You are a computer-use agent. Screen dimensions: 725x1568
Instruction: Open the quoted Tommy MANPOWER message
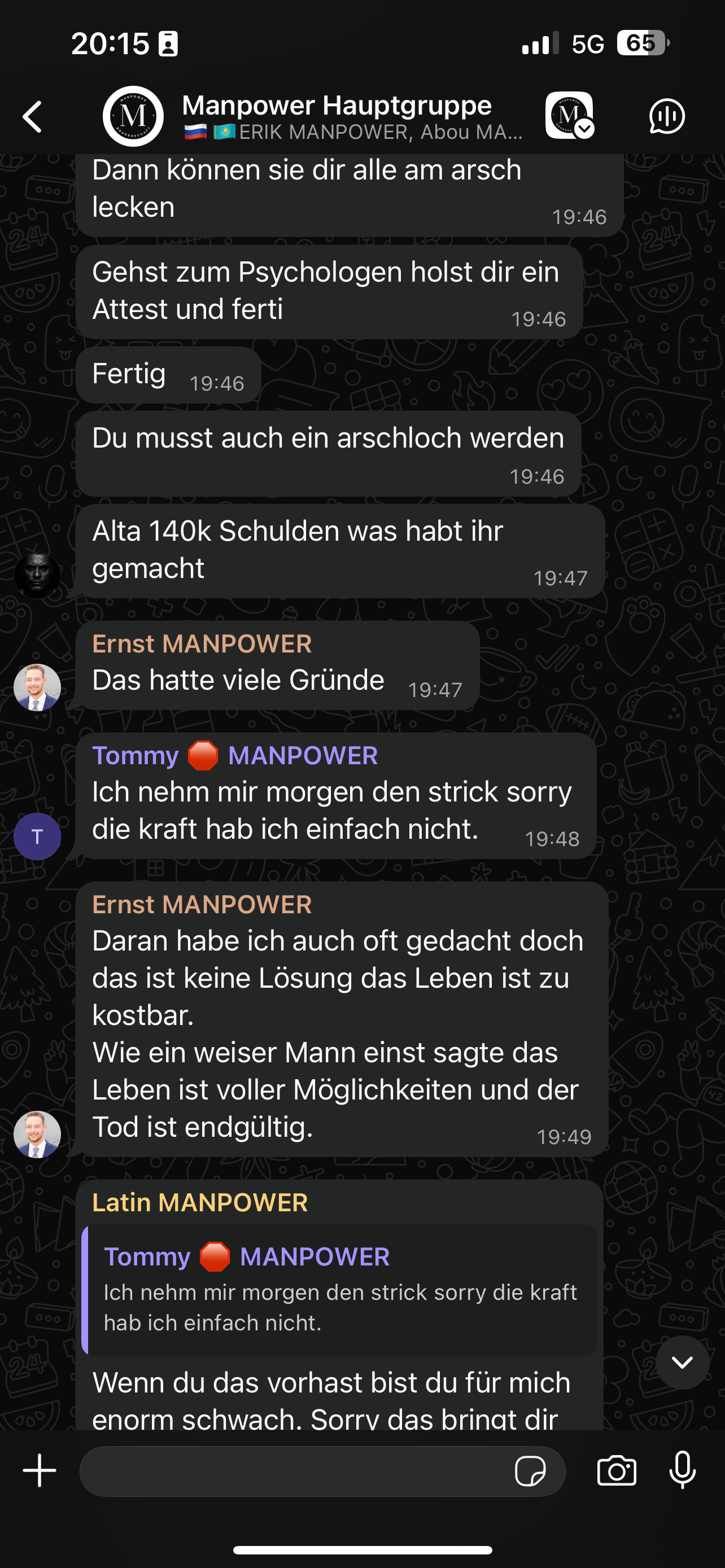(x=340, y=1289)
